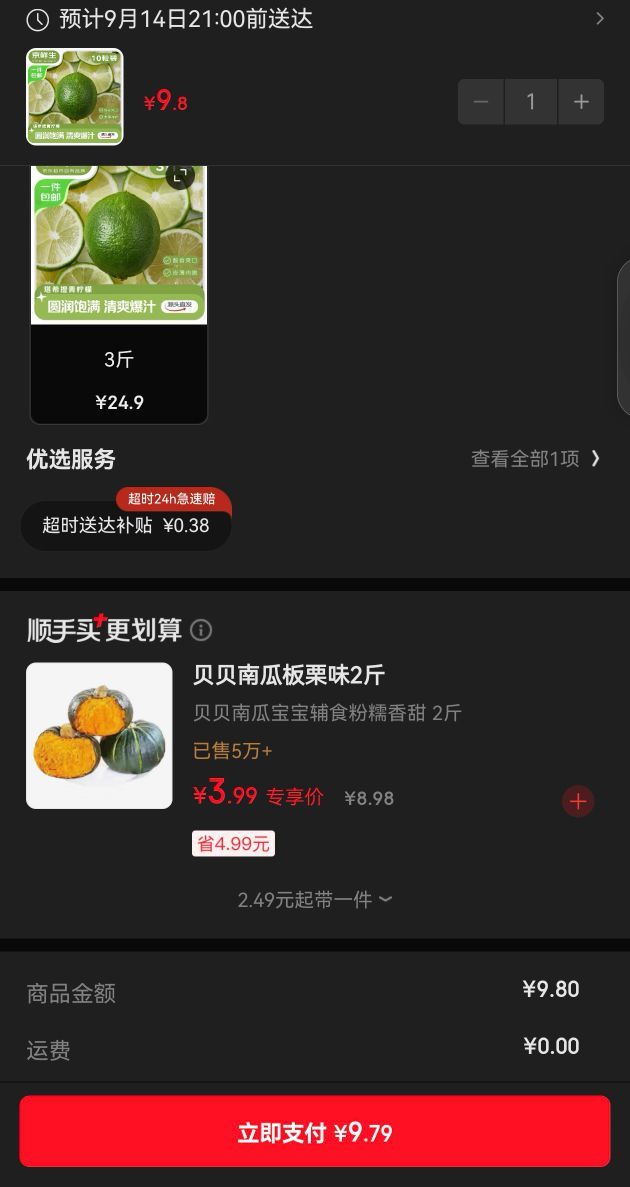Enlarge the 3斤 option image

[179, 176]
